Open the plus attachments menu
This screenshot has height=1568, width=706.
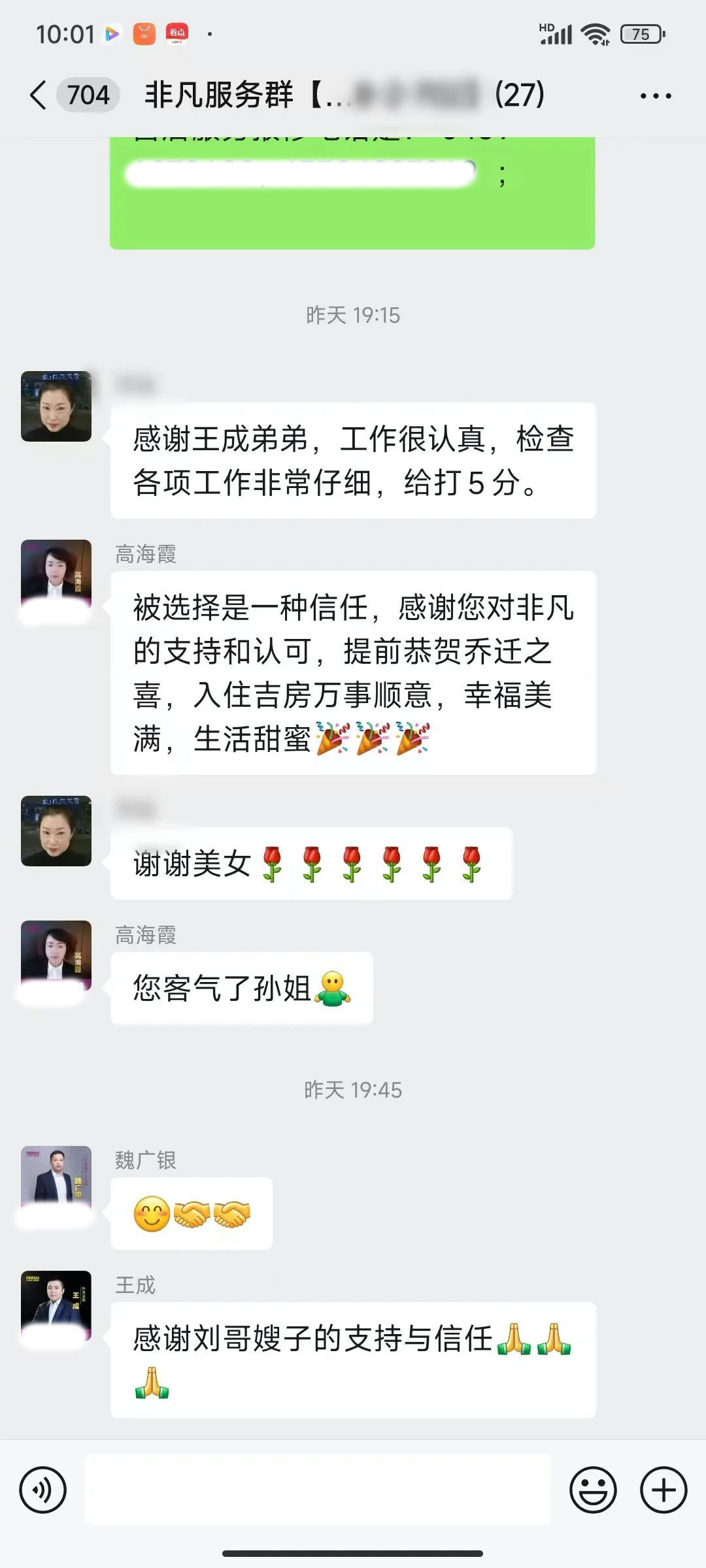(x=664, y=1490)
